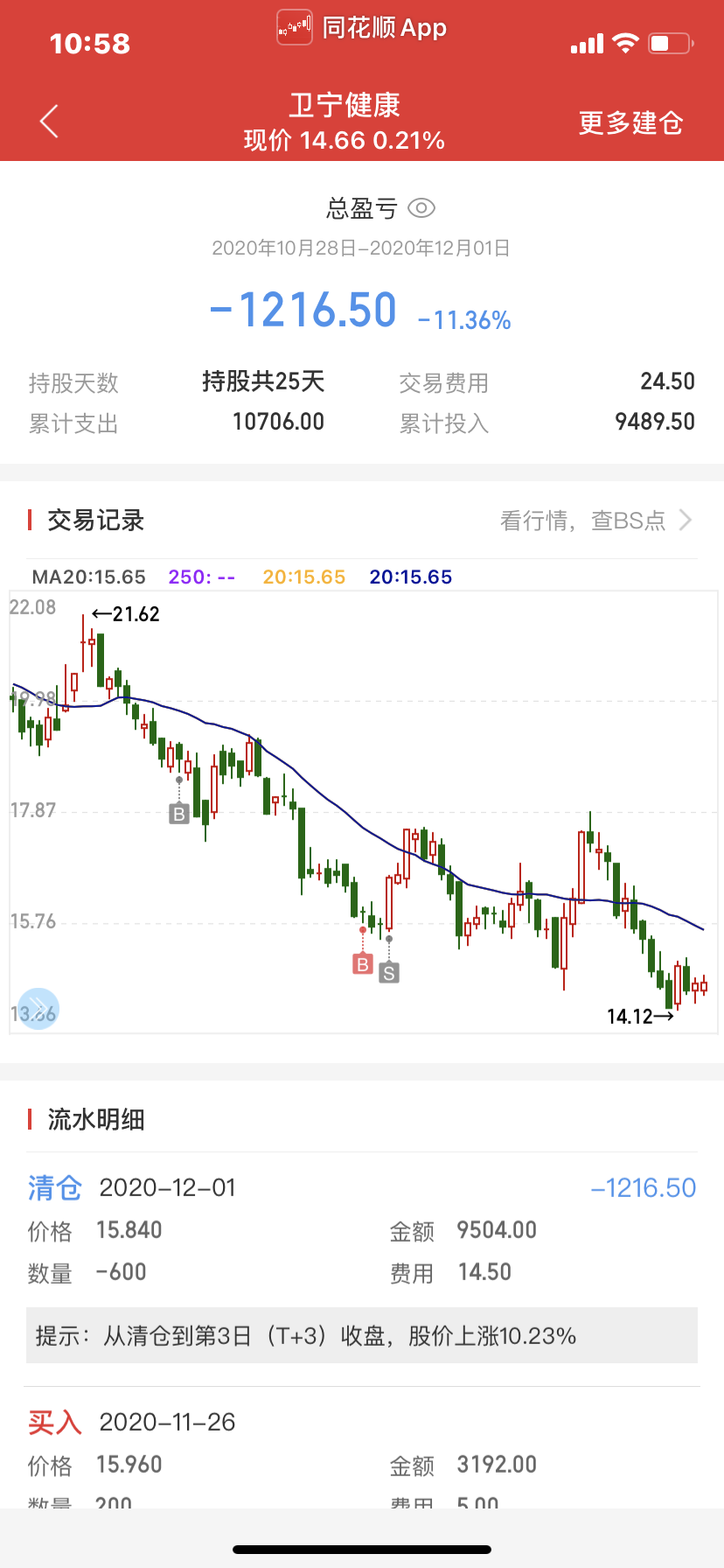Toggle visibility of 总盈亏 with eye icon

click(421, 208)
